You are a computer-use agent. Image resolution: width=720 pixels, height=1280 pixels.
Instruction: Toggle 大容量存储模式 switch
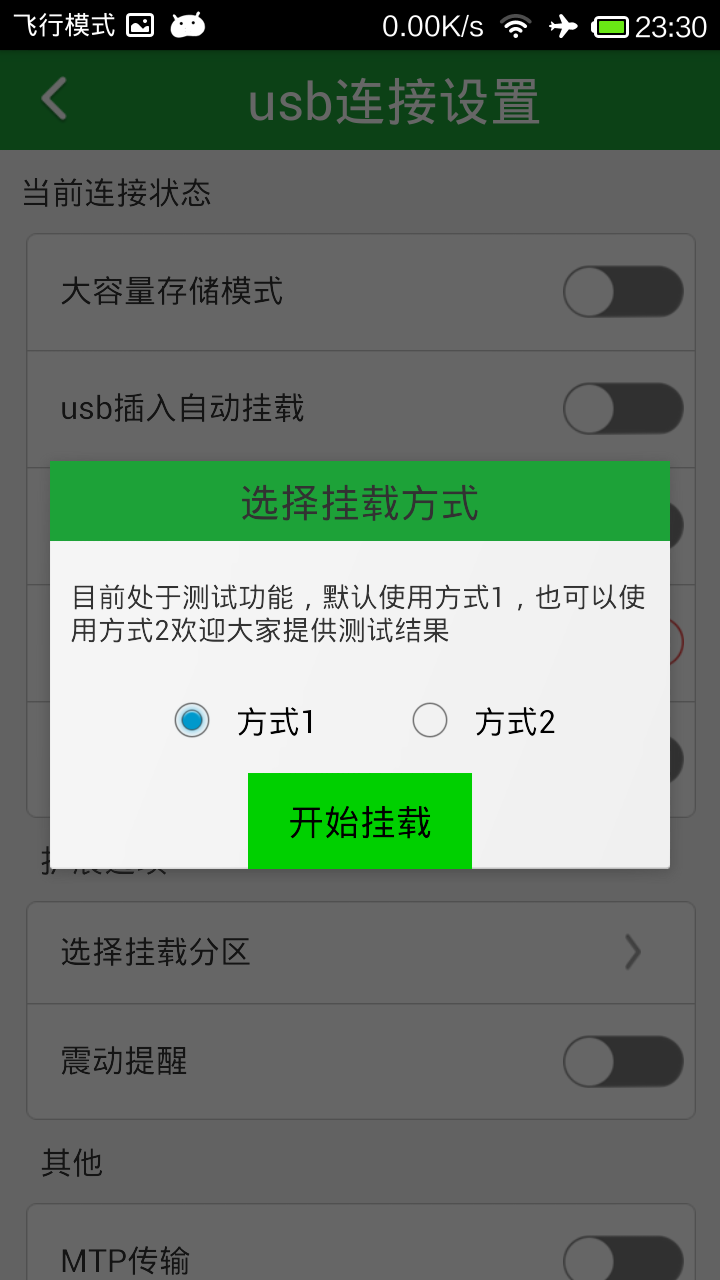click(x=622, y=292)
